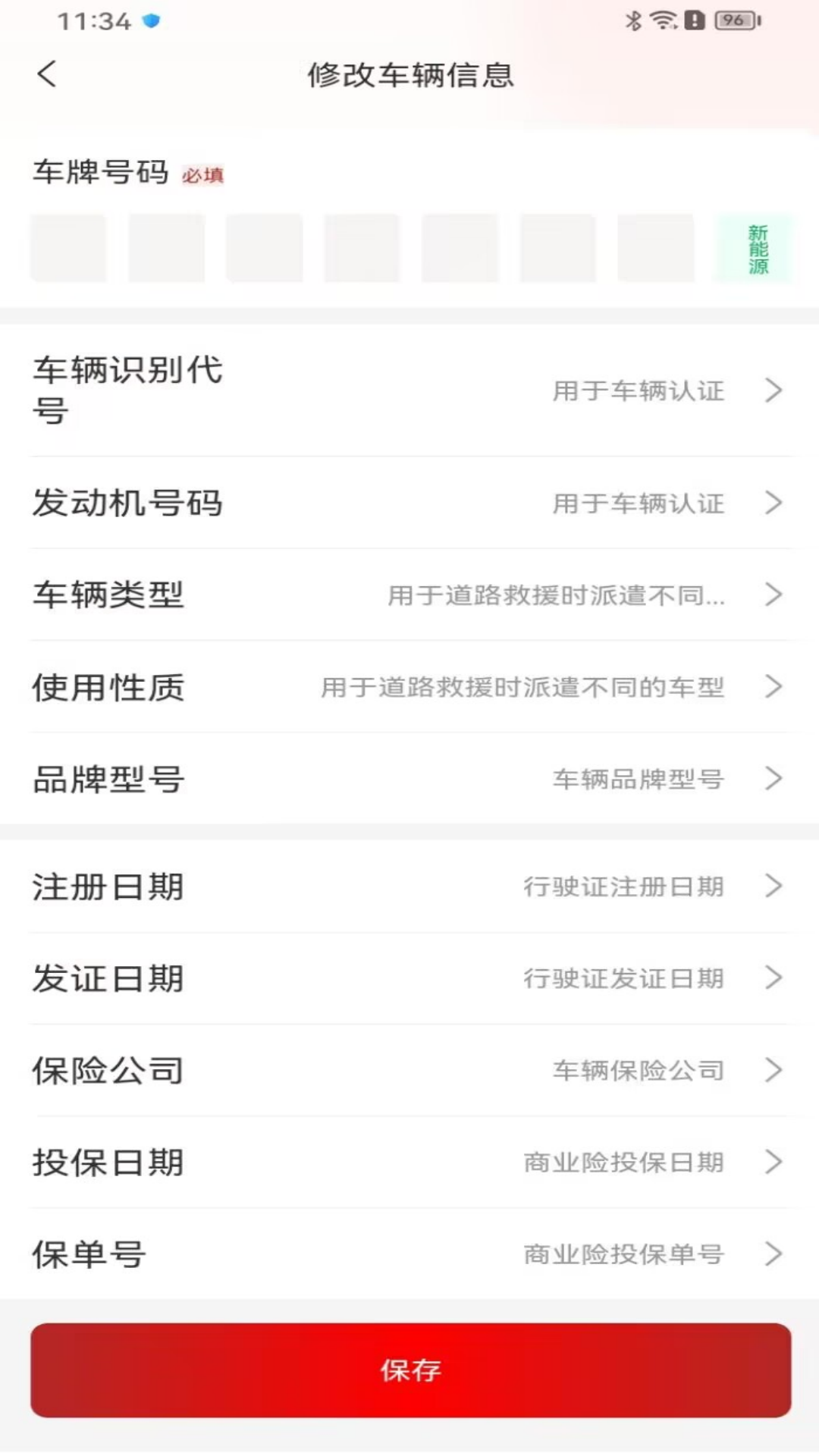The width and height of the screenshot is (819, 1456).
Task: Click the chevron next to 车辆识别代号
Action: 773,391
